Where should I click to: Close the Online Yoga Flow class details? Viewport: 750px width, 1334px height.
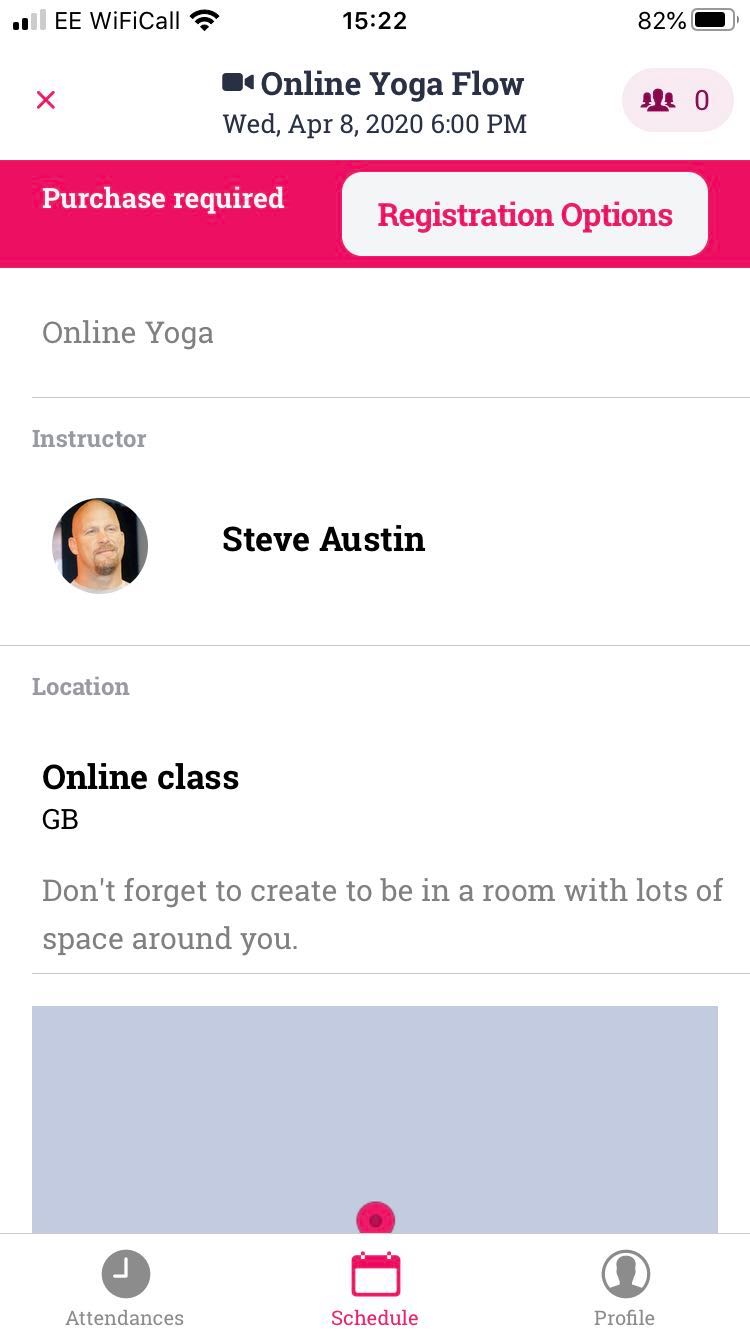tap(46, 100)
